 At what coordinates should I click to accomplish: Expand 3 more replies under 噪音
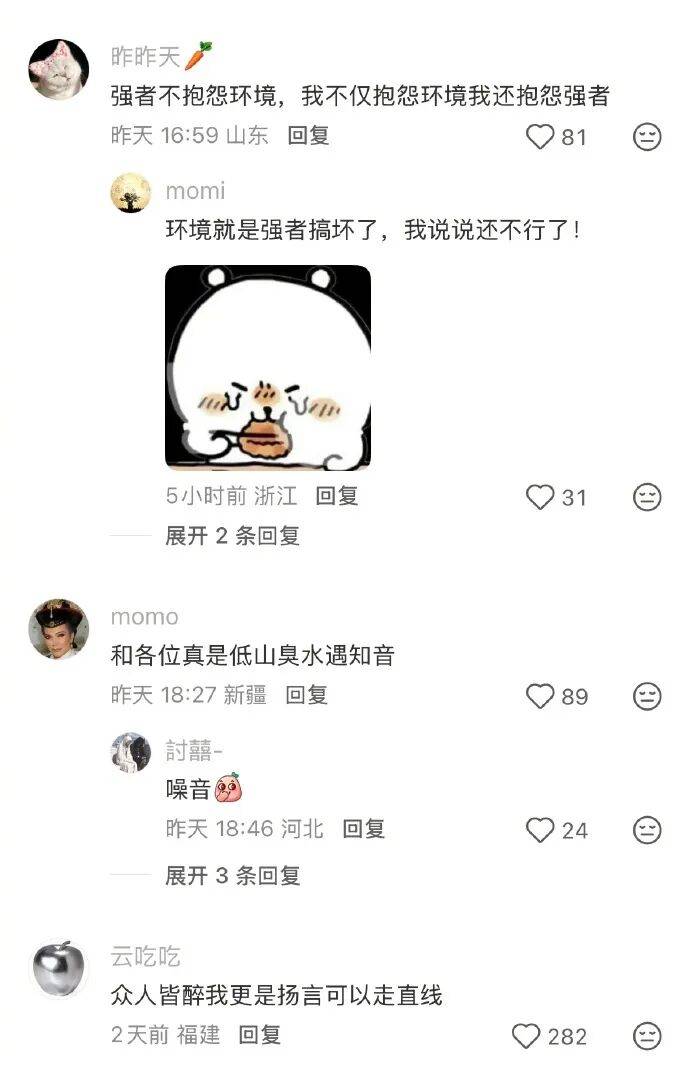[232, 876]
